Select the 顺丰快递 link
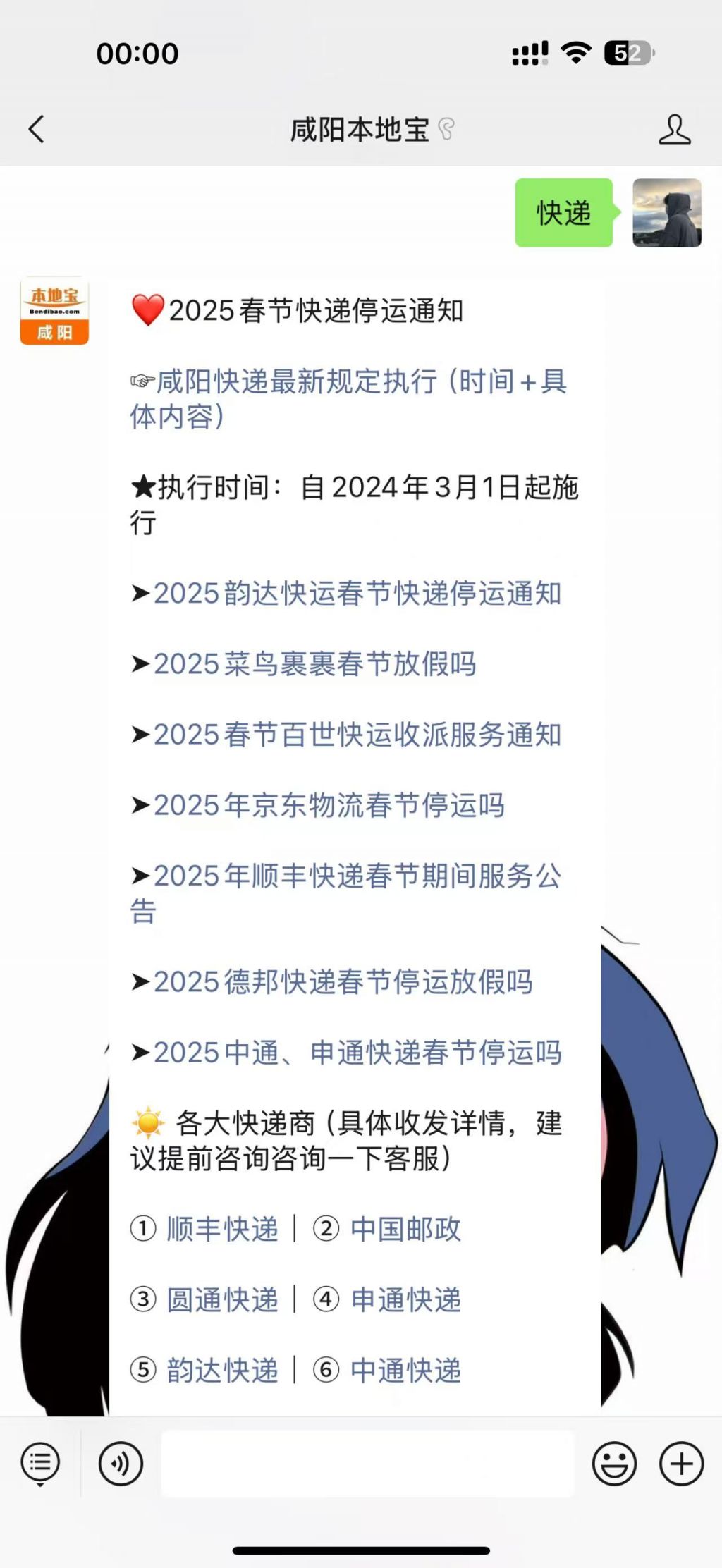 222,1230
